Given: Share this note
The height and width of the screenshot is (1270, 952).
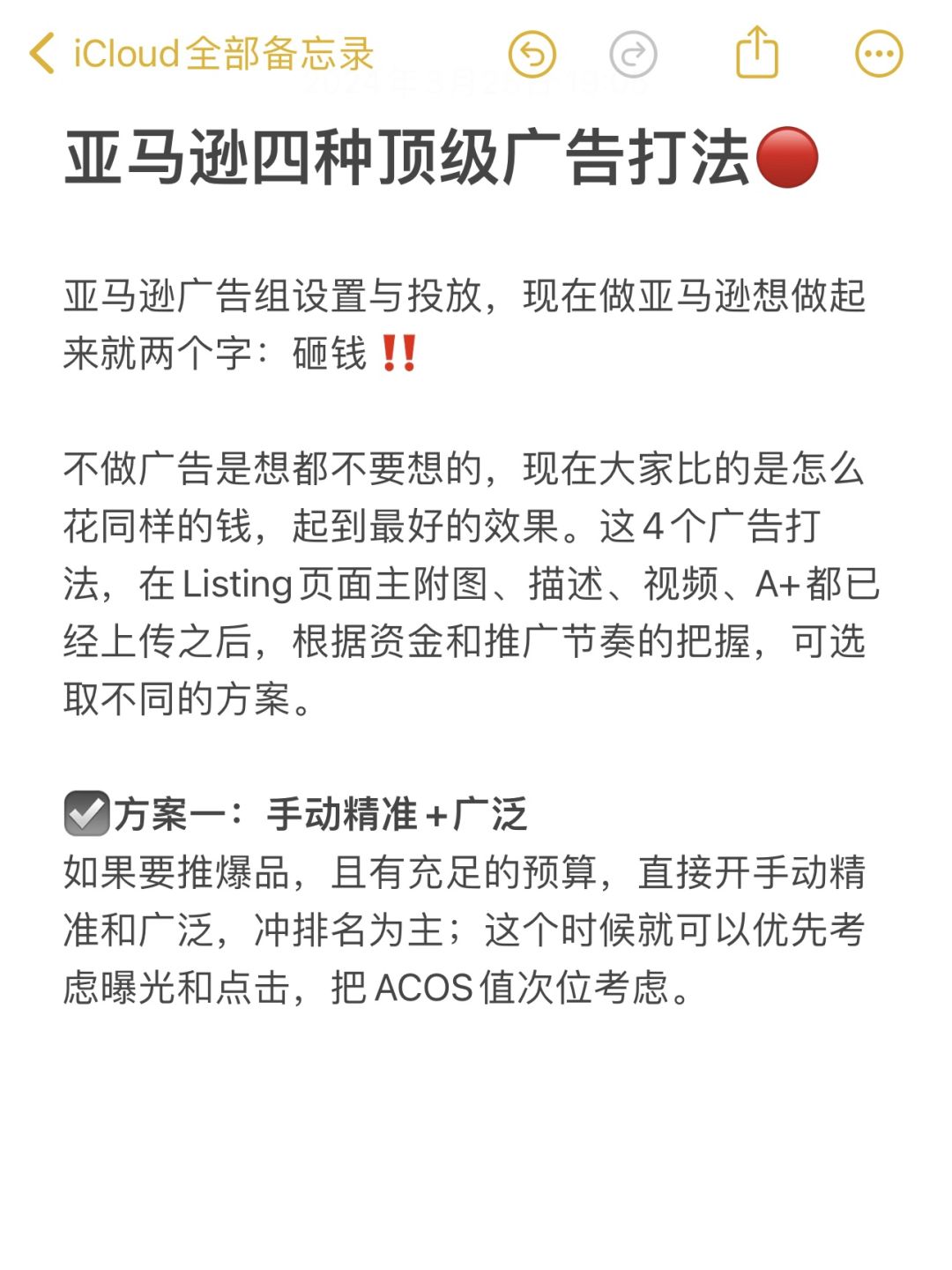Looking at the screenshot, I should click(x=757, y=53).
